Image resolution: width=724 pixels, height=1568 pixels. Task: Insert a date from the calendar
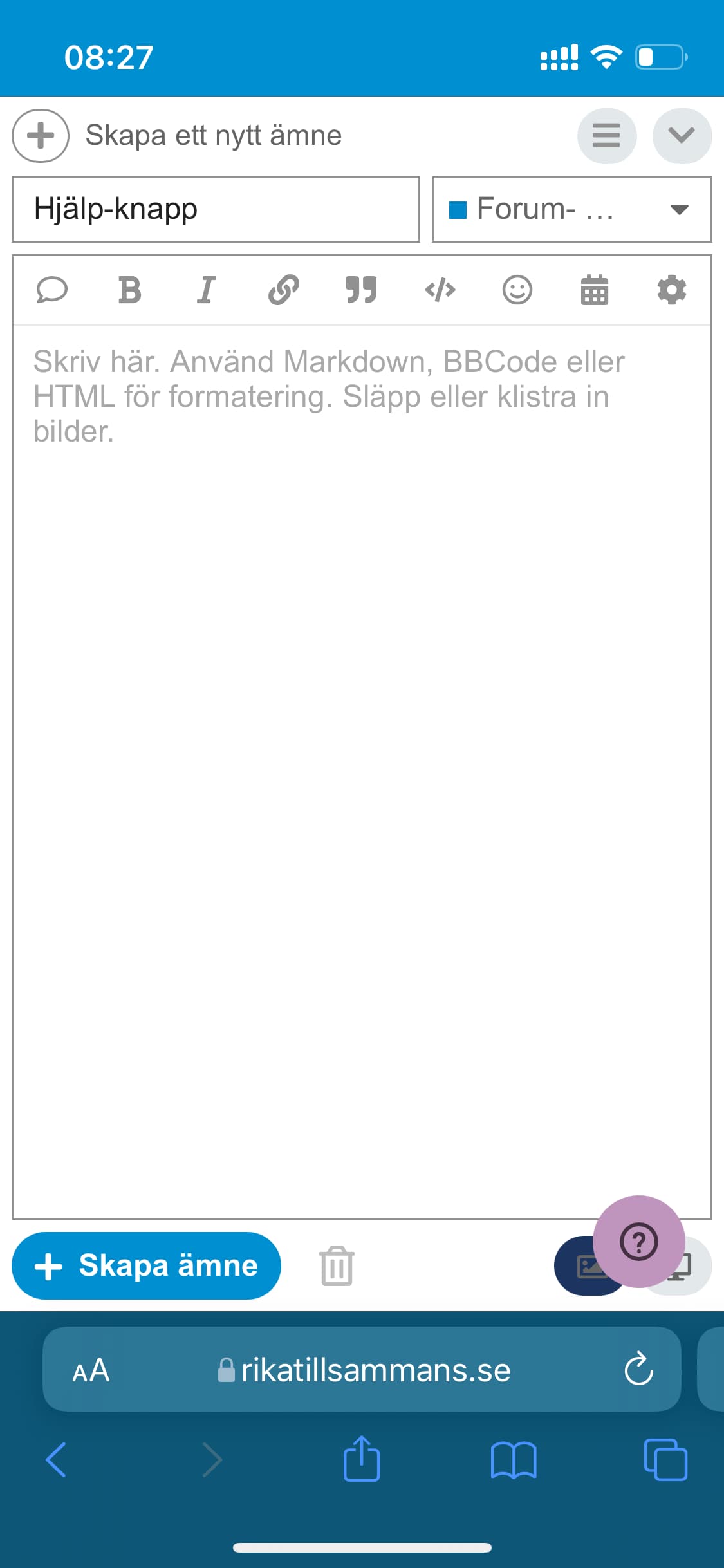click(595, 290)
